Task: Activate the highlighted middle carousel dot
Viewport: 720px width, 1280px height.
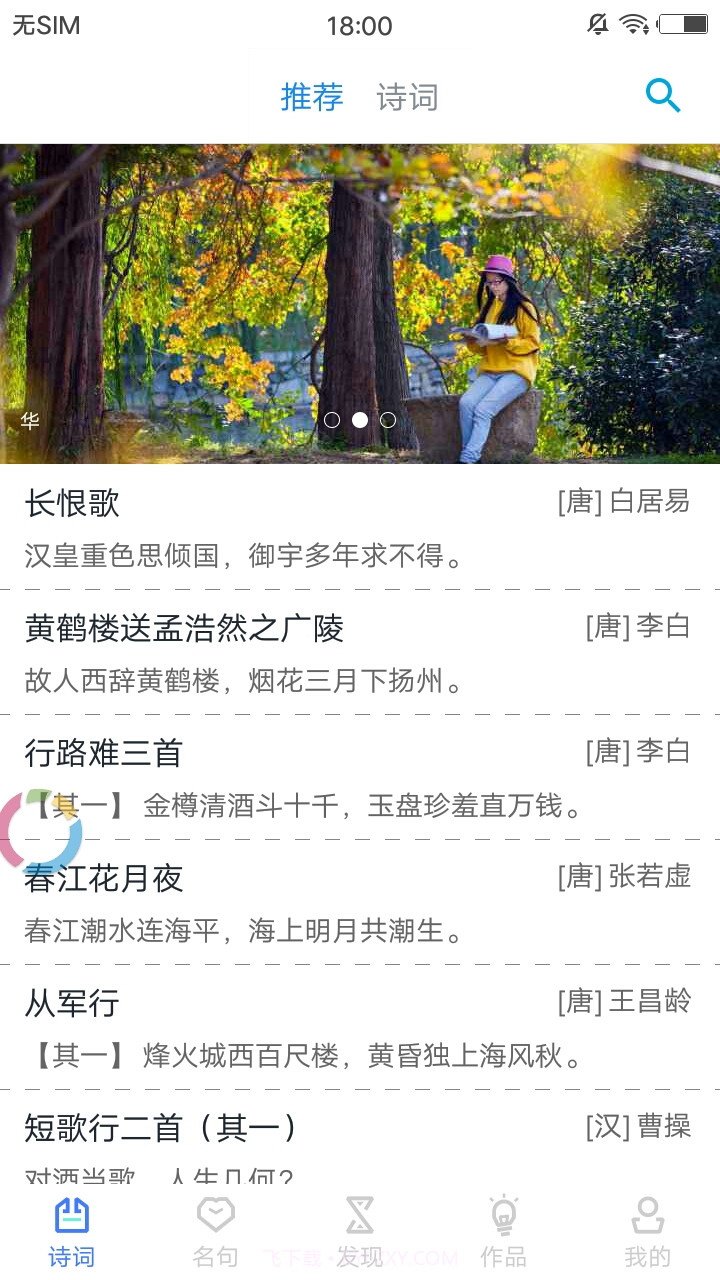Action: [x=360, y=420]
